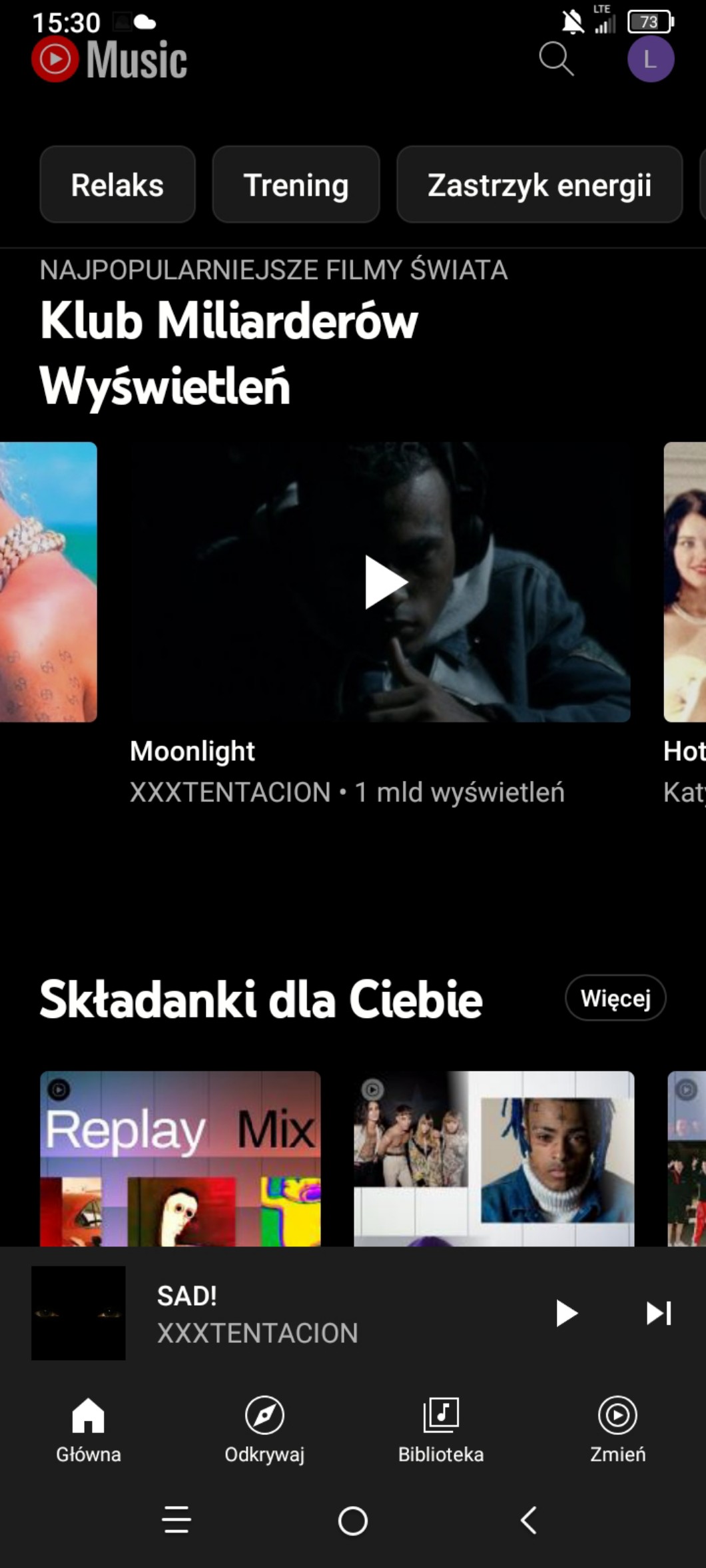
Task: Tap Więcej next to Składanki dla Ciebie
Action: pyautogui.click(x=615, y=998)
